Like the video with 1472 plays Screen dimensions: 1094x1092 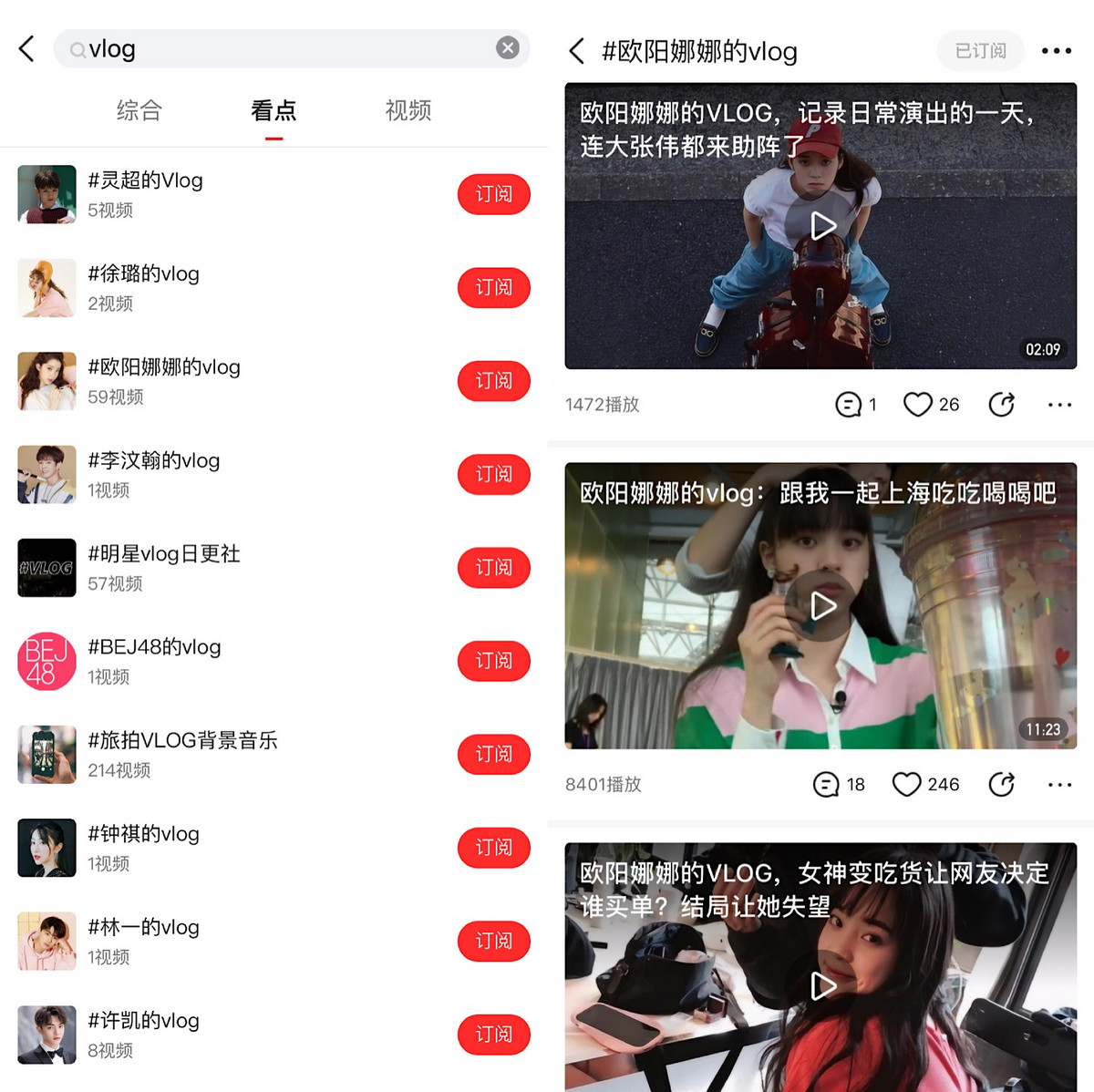coord(918,404)
